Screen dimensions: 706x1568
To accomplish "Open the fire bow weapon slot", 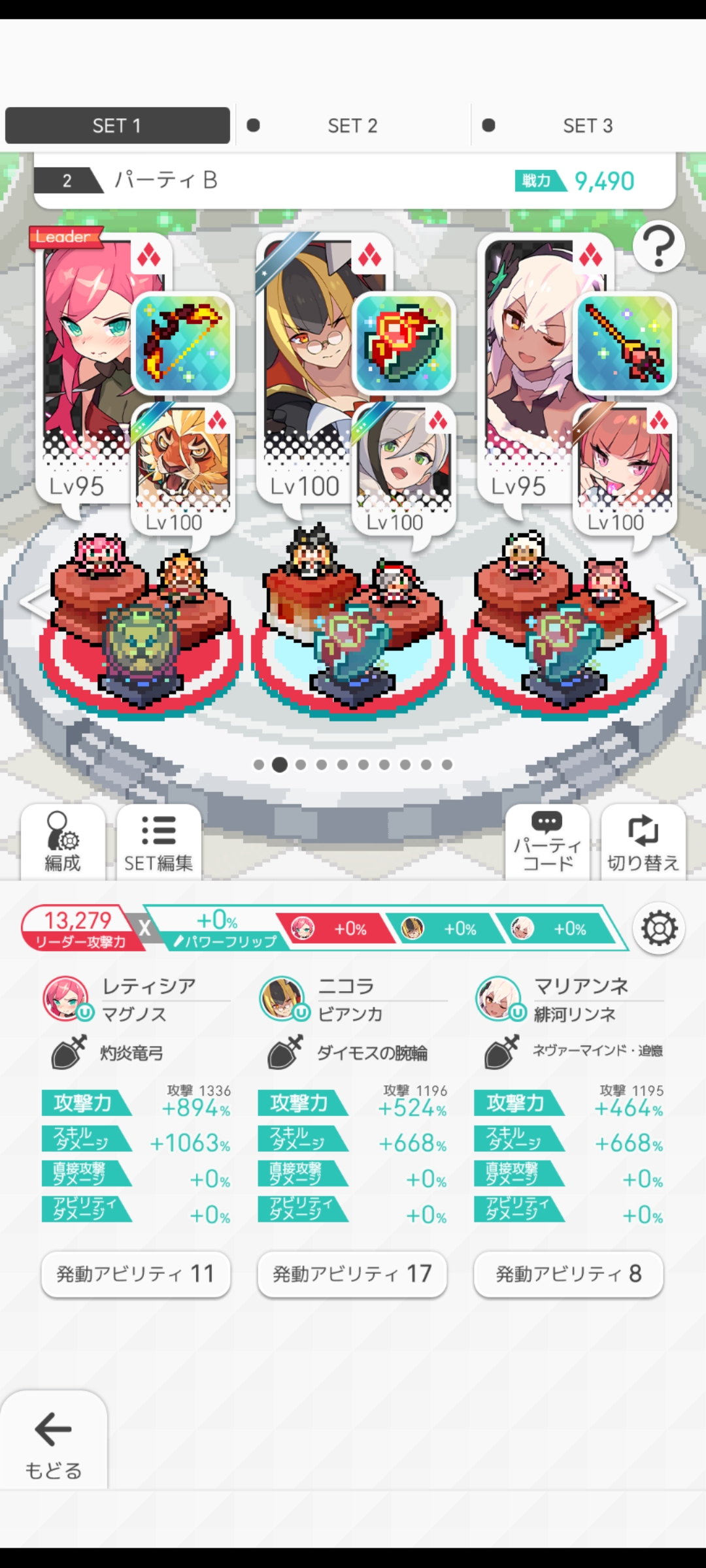I will [183, 343].
